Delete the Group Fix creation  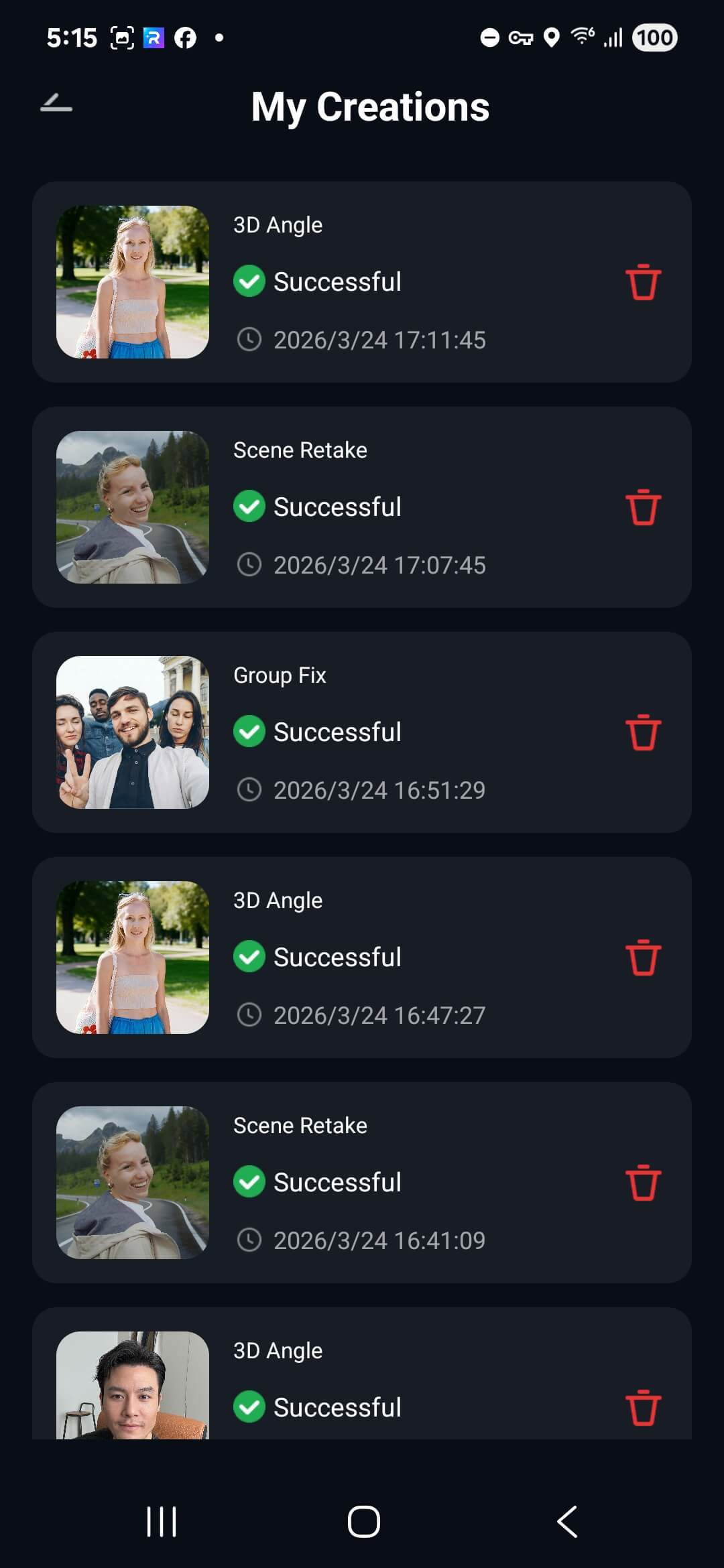coord(643,732)
